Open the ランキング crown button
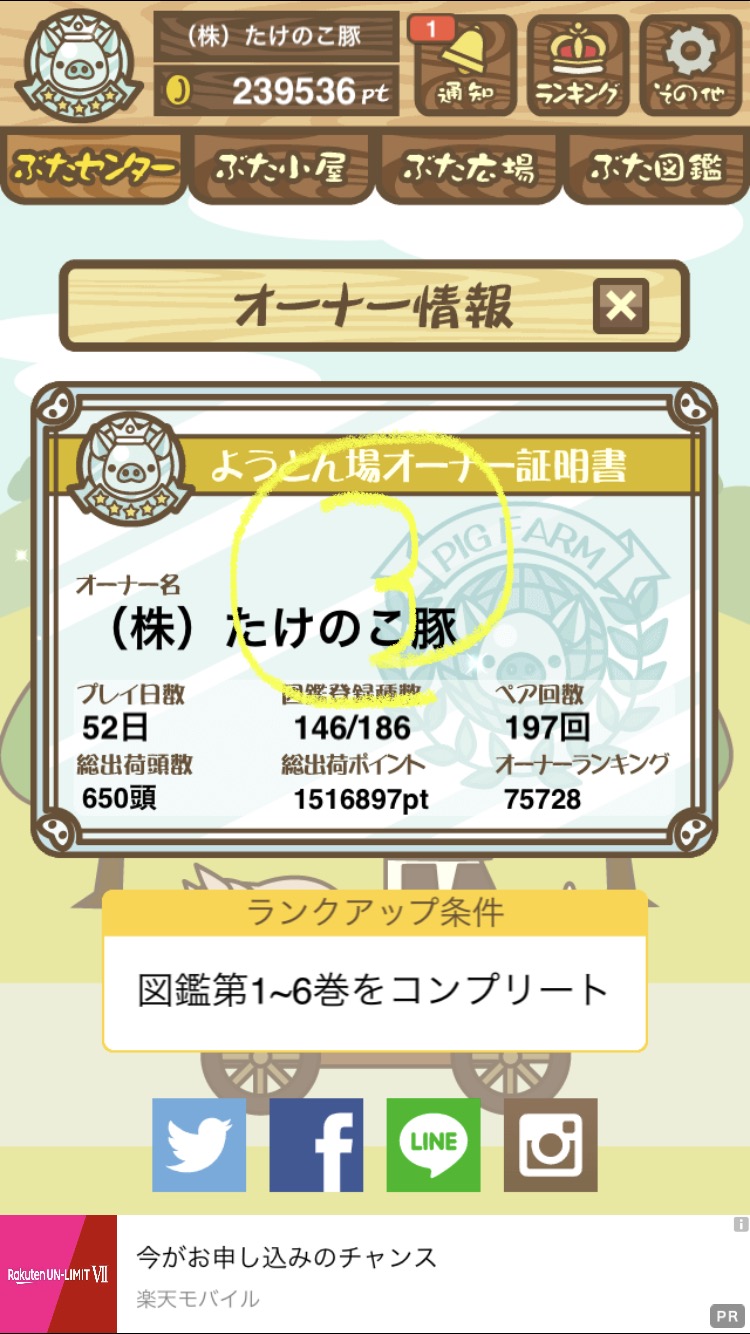 tap(577, 64)
